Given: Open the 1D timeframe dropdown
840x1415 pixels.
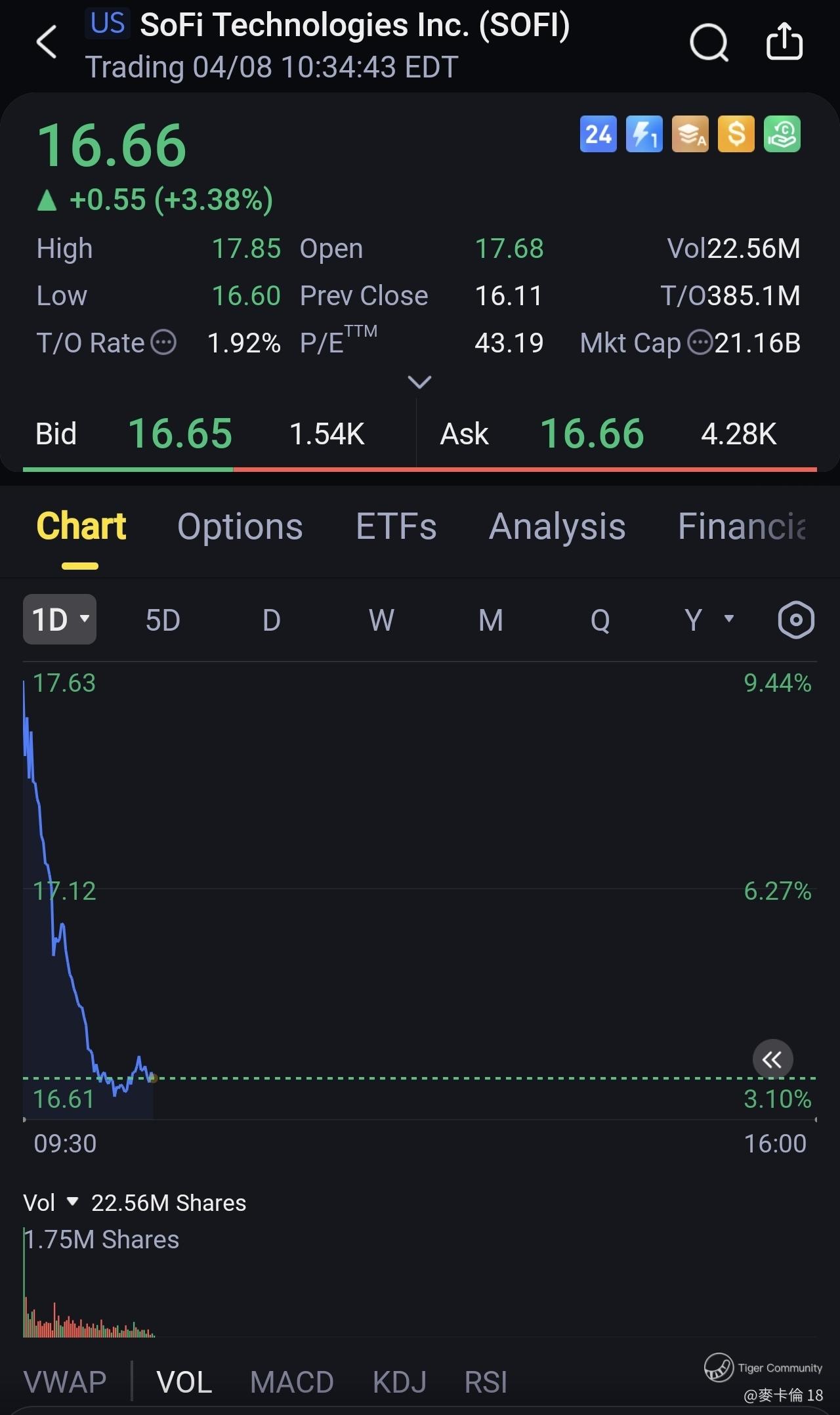Looking at the screenshot, I should click(60, 620).
